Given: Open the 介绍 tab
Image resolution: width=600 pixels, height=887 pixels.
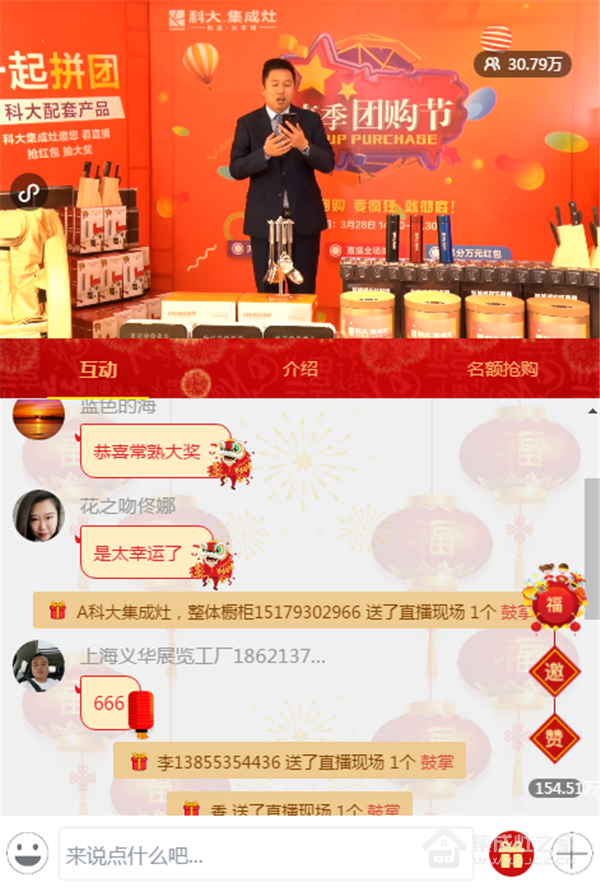Looking at the screenshot, I should (300, 369).
